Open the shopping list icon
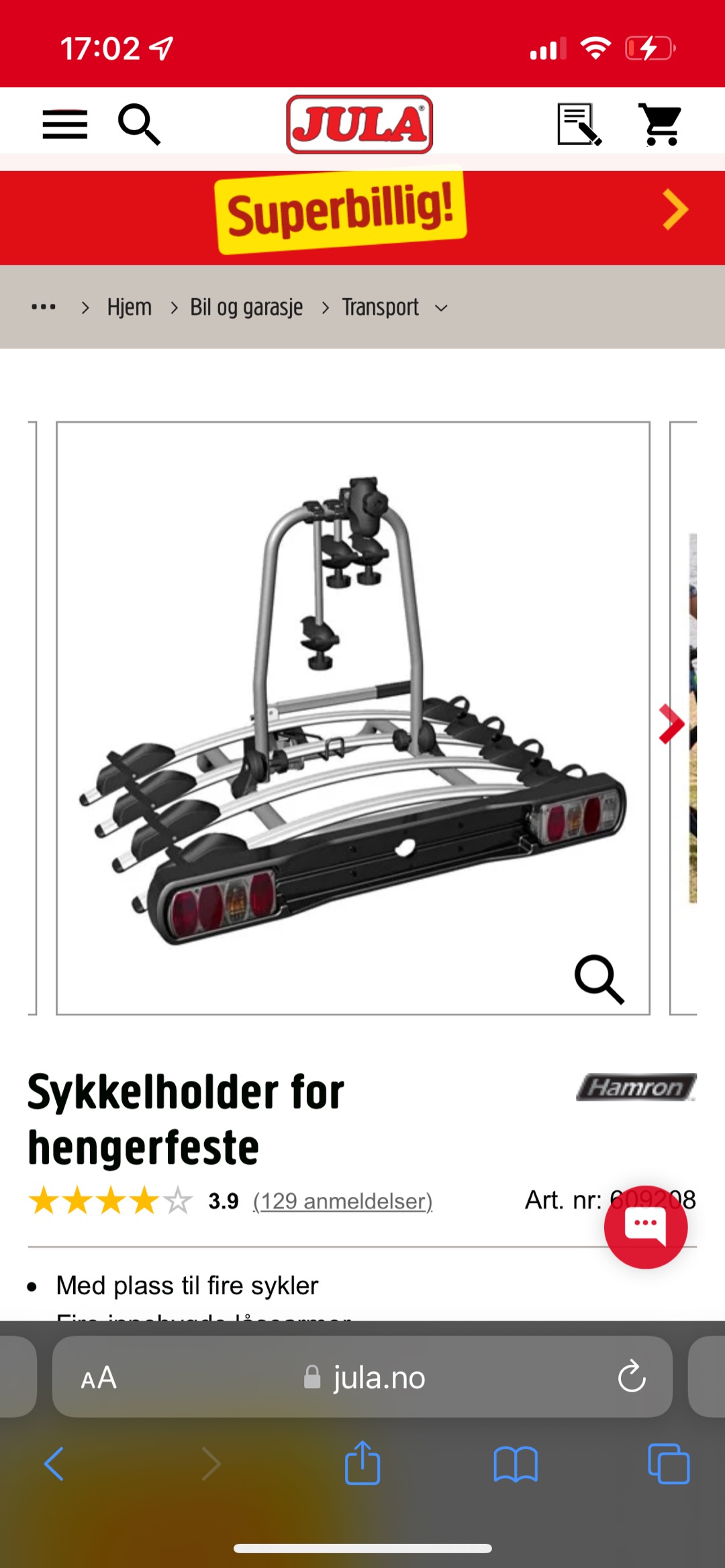725x1568 pixels. (579, 125)
